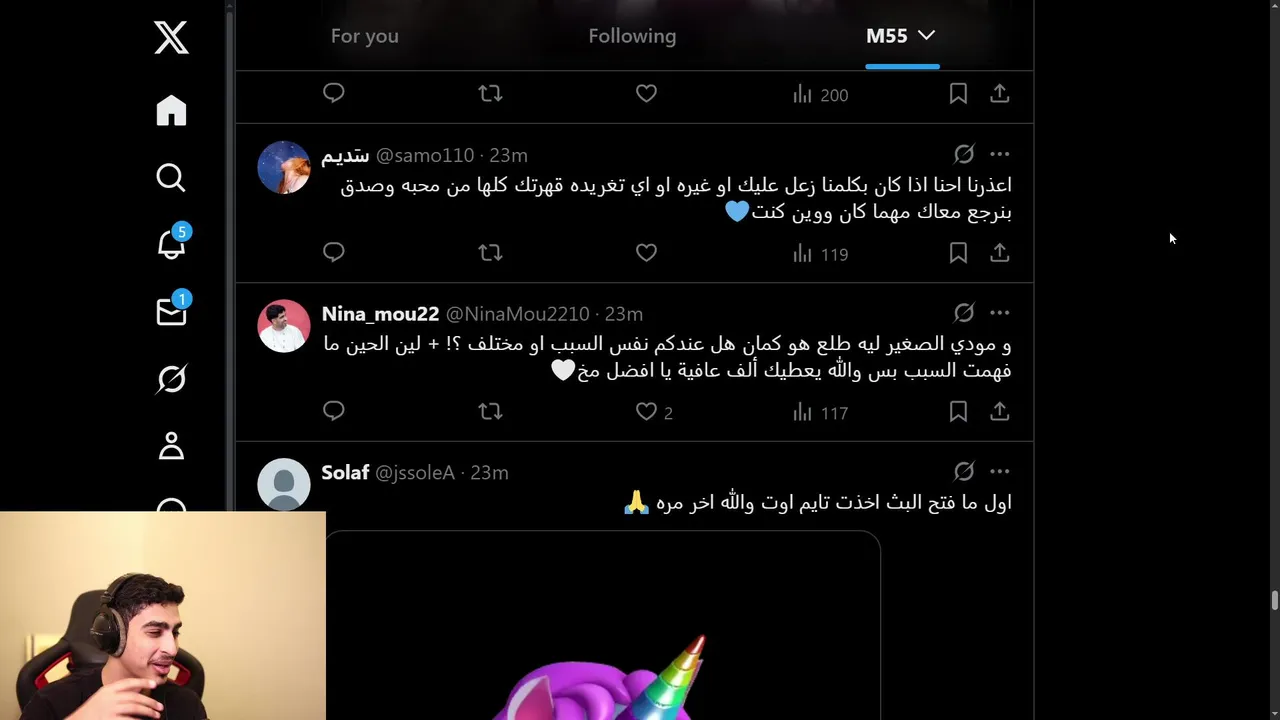Open overflow menu on Solaf's post

coord(1000,471)
